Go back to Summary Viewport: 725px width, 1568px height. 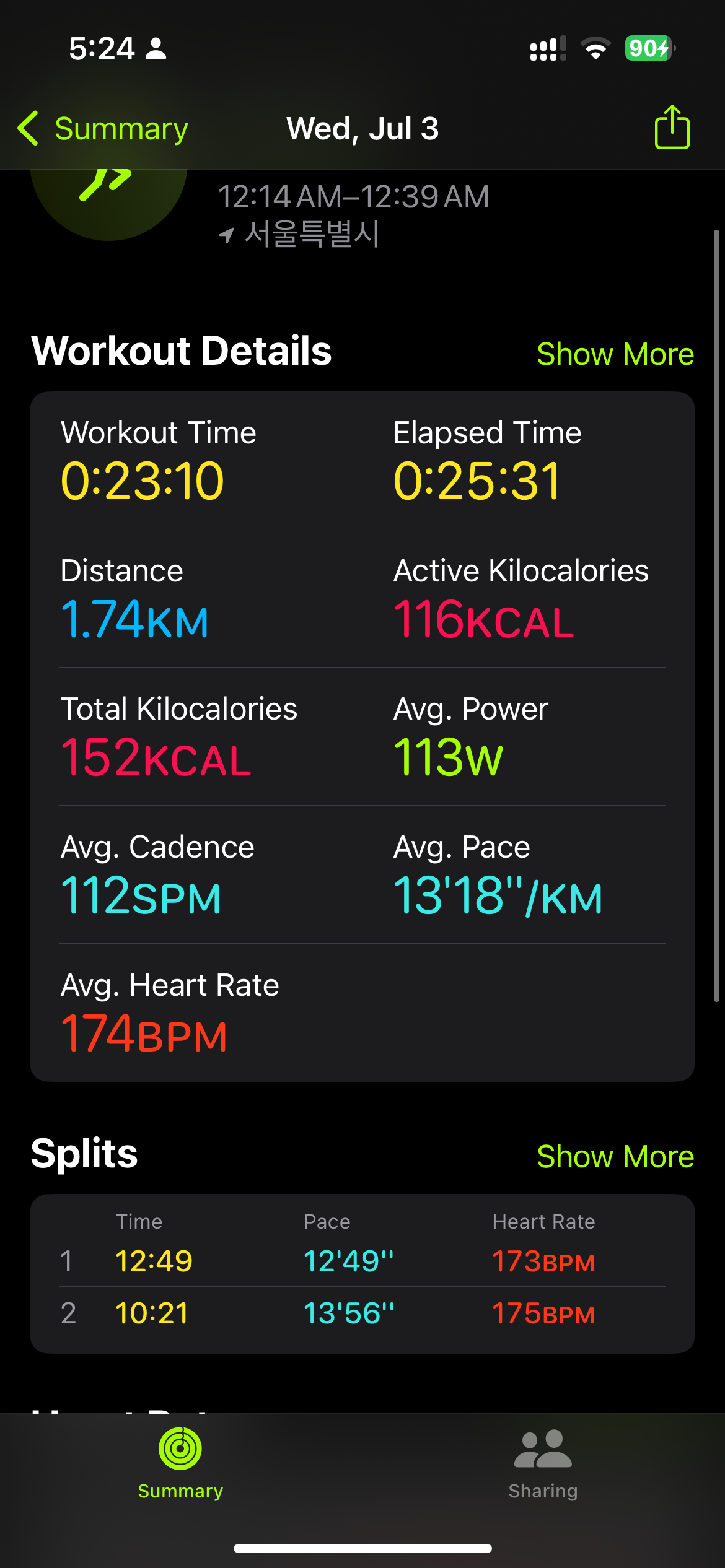click(x=103, y=129)
